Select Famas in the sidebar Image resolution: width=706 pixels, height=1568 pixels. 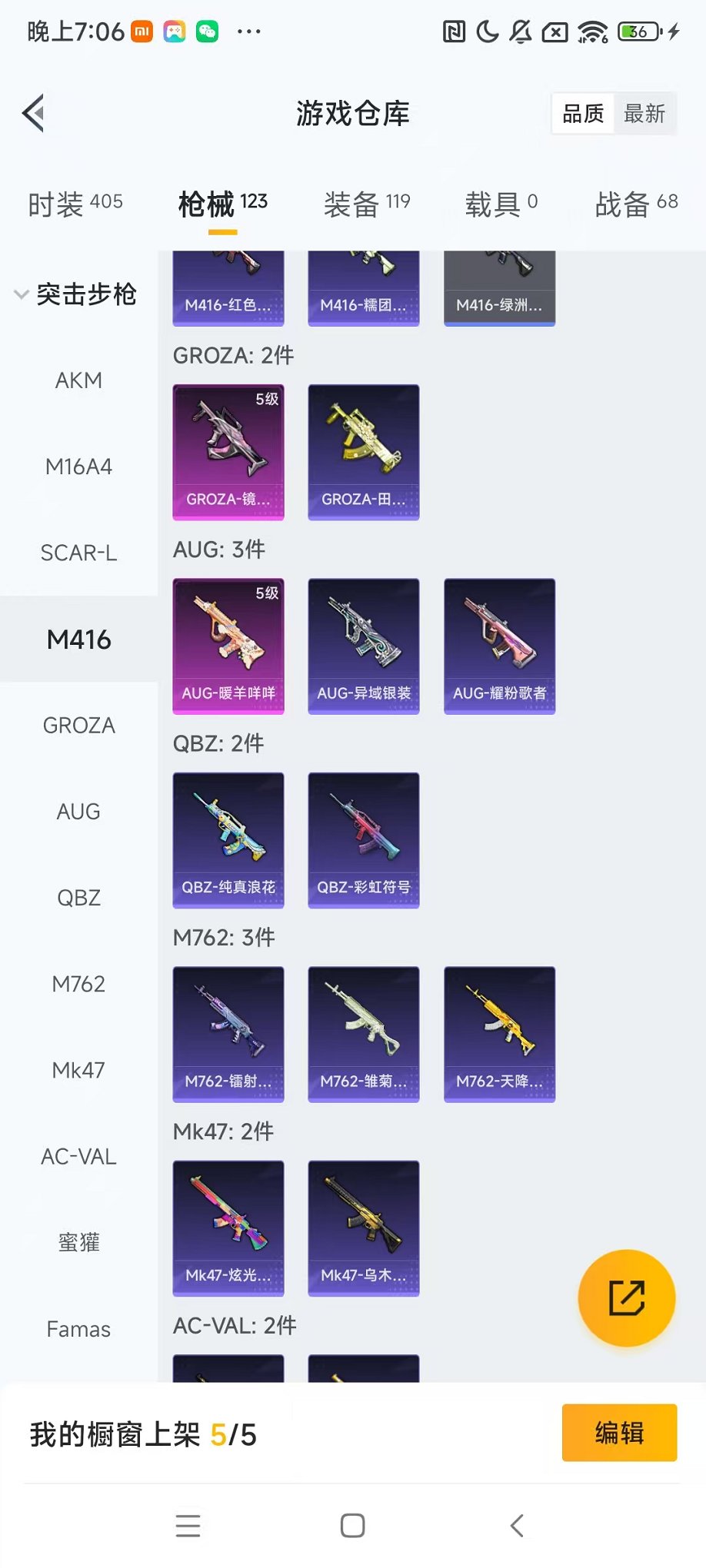click(78, 1329)
